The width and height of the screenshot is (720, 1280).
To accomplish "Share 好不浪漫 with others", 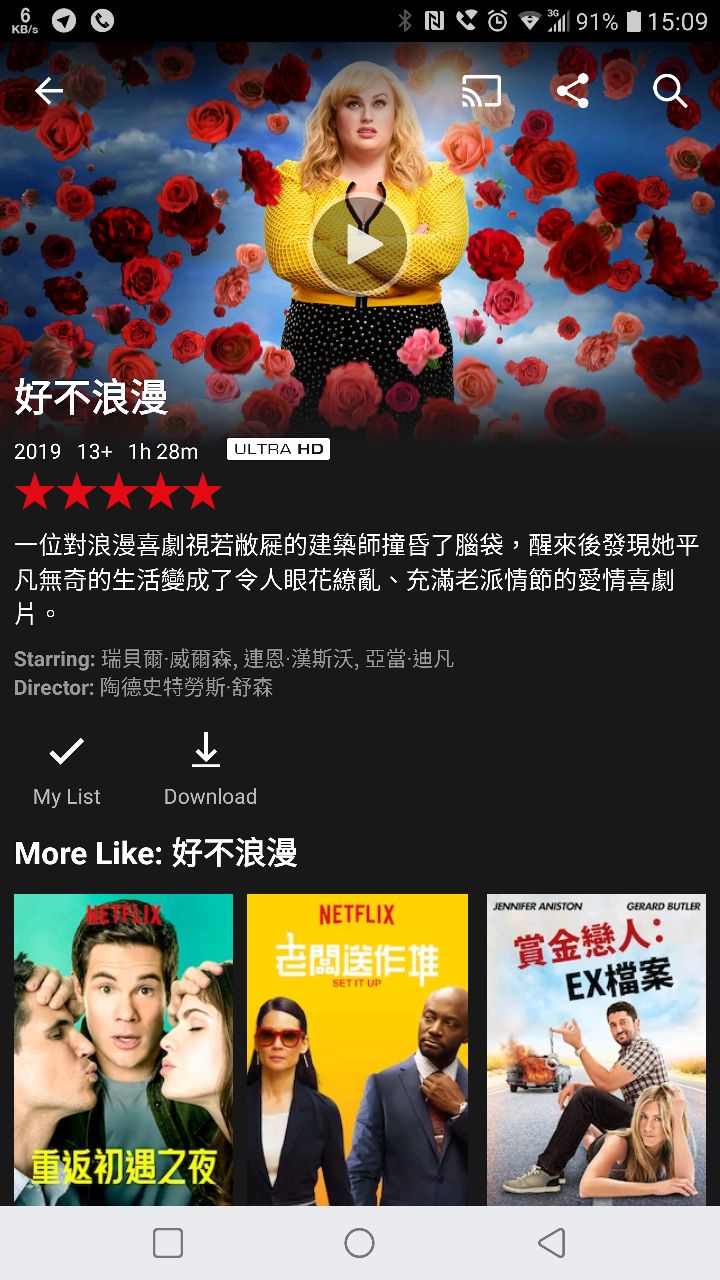I will pyautogui.click(x=572, y=91).
